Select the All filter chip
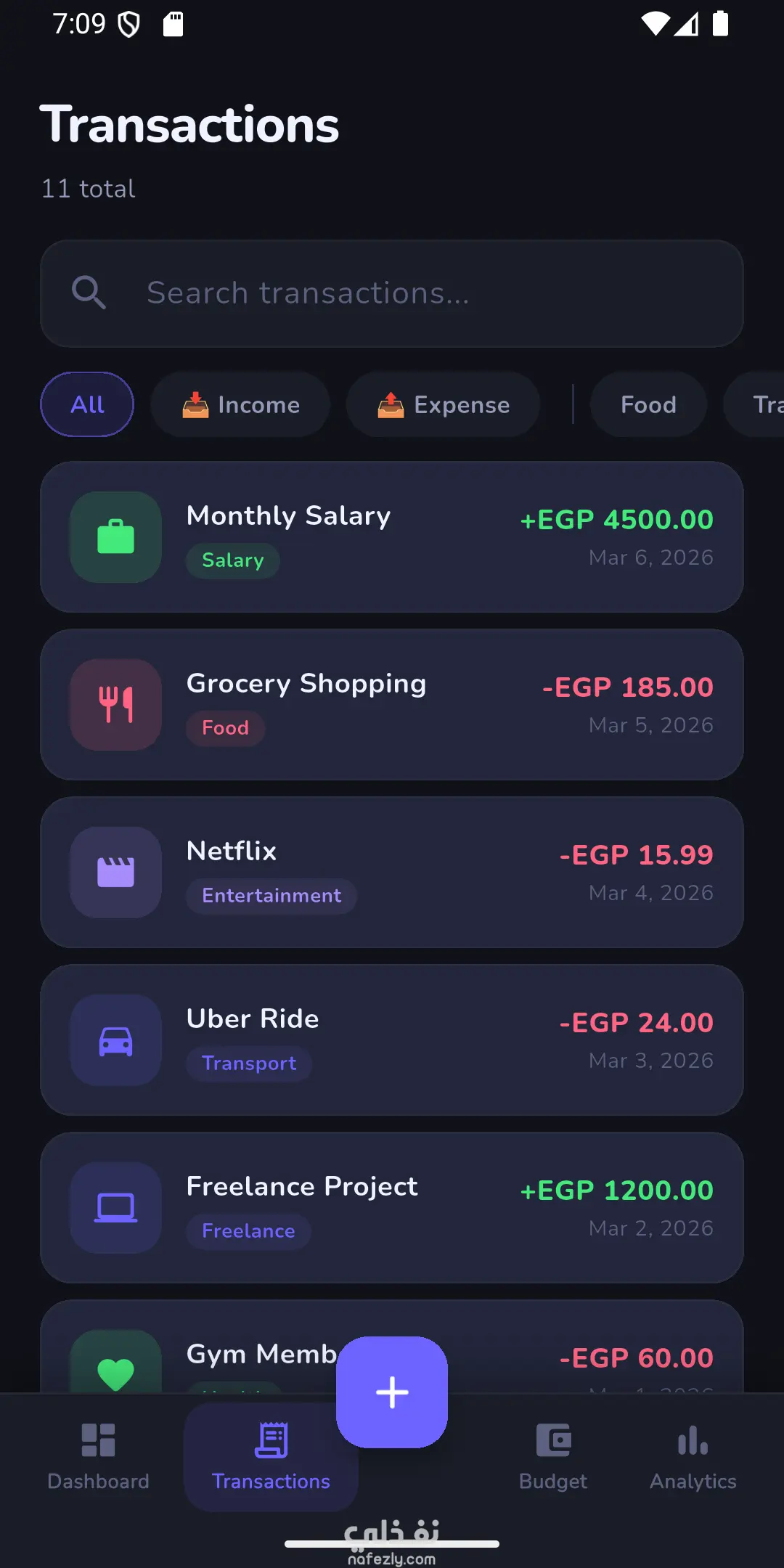 pos(87,404)
